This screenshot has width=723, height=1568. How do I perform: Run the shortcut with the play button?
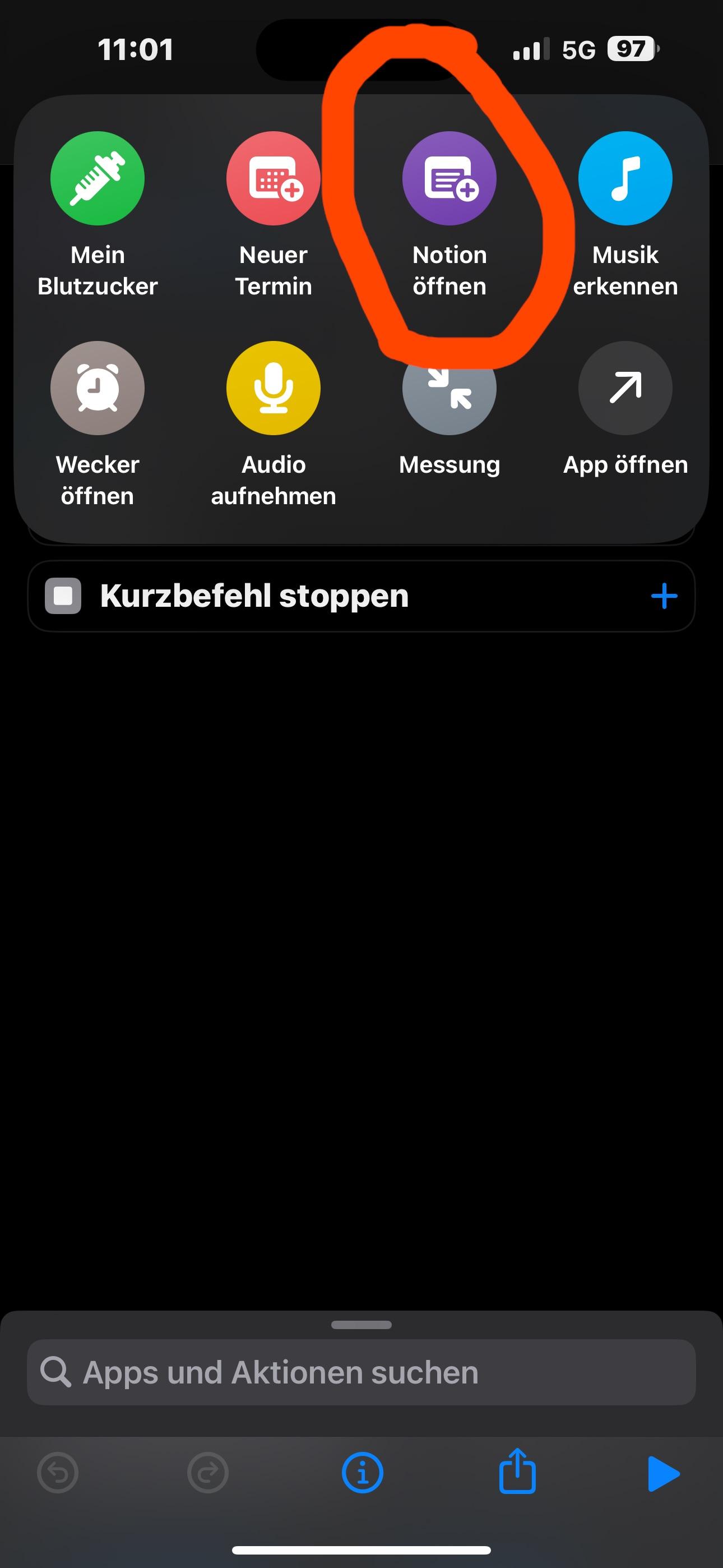664,1473
